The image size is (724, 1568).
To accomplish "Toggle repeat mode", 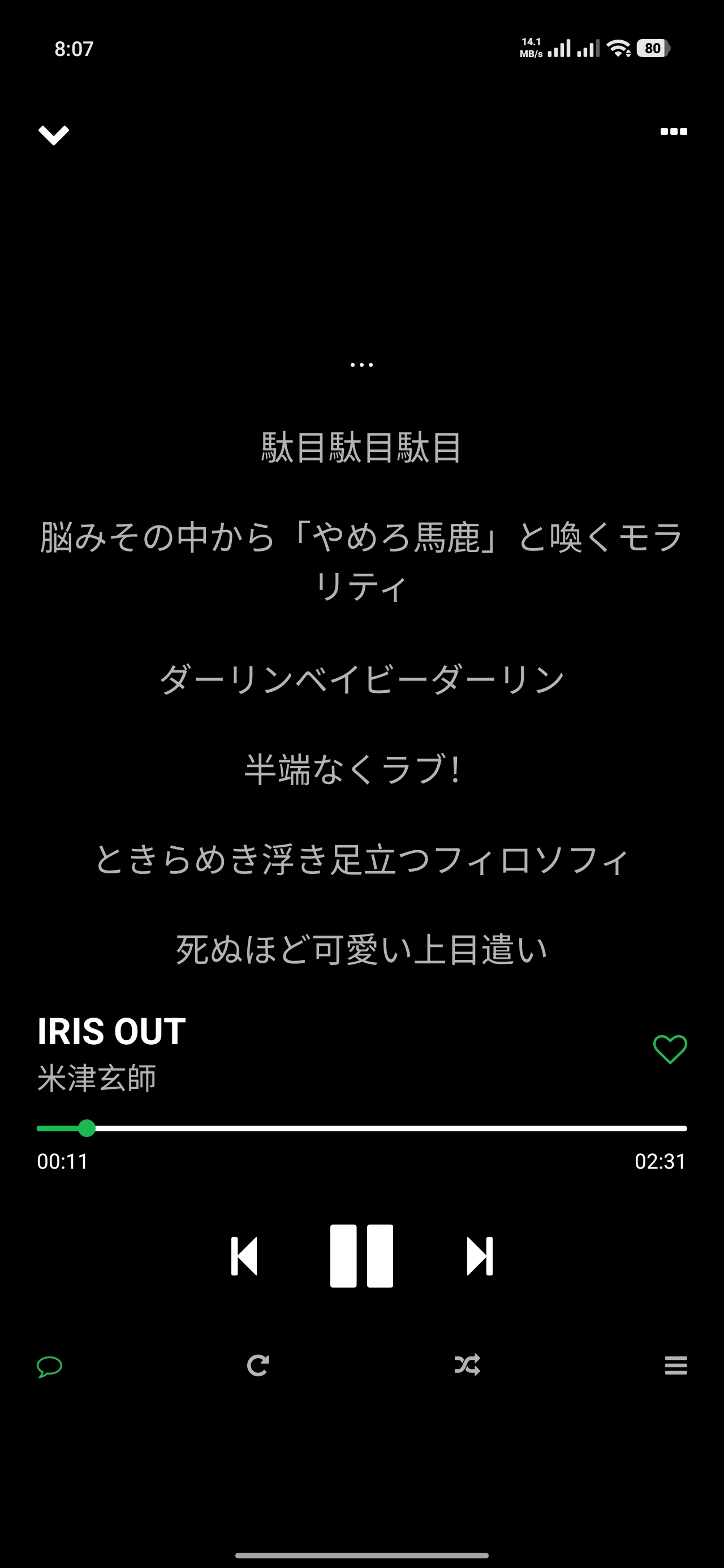I will pyautogui.click(x=257, y=1365).
